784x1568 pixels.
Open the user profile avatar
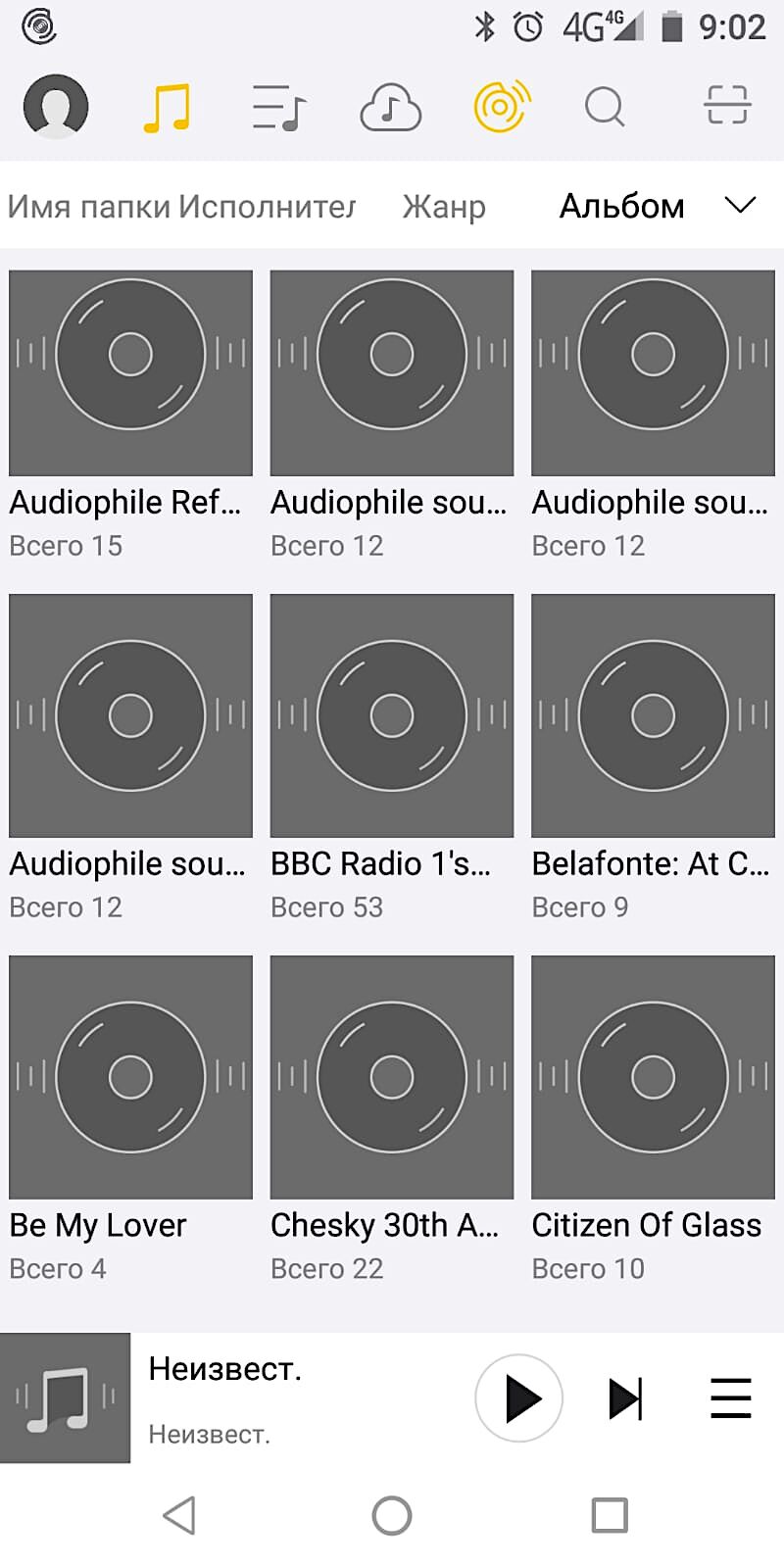56,106
